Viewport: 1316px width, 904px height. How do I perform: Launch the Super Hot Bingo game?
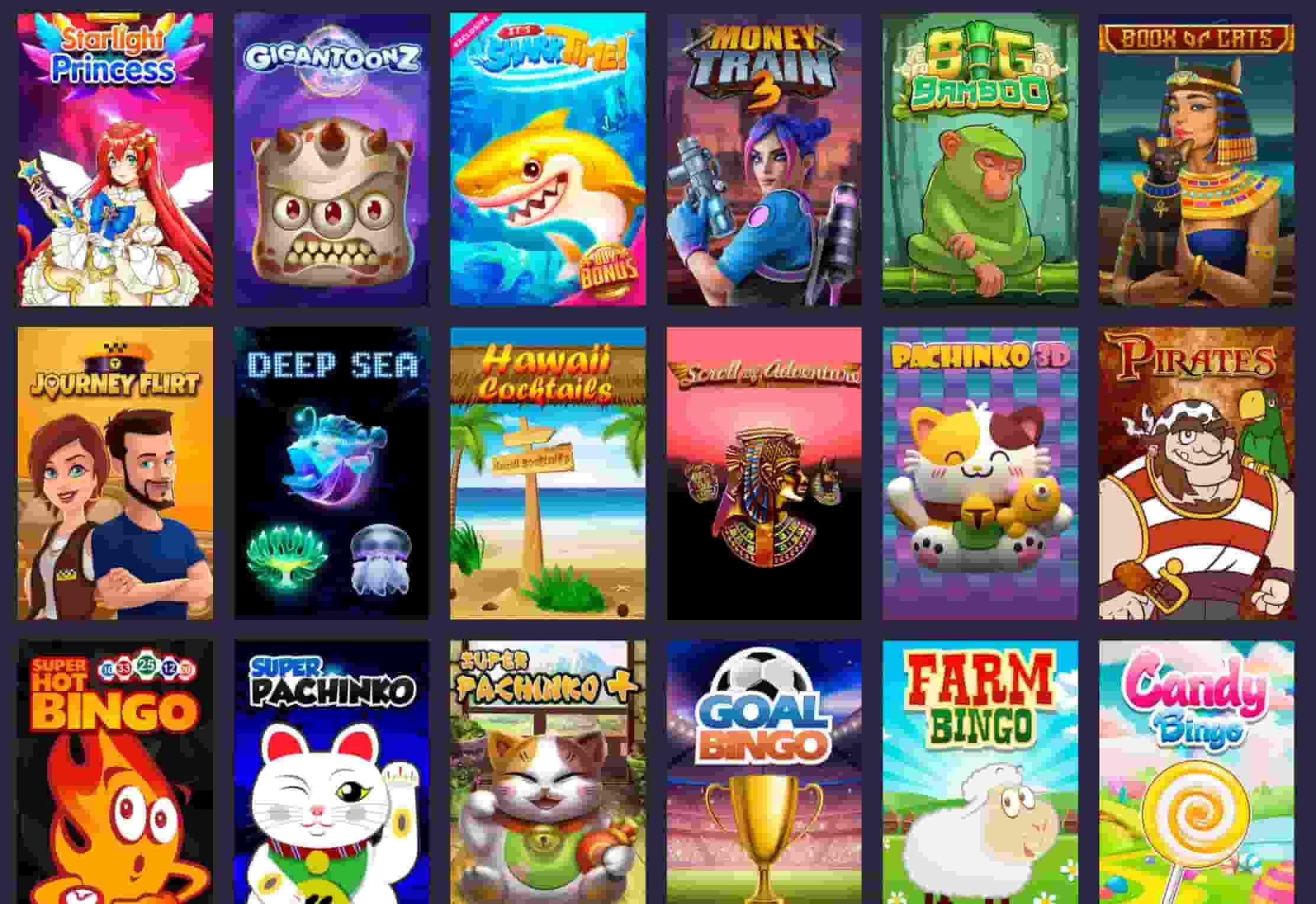[115, 772]
